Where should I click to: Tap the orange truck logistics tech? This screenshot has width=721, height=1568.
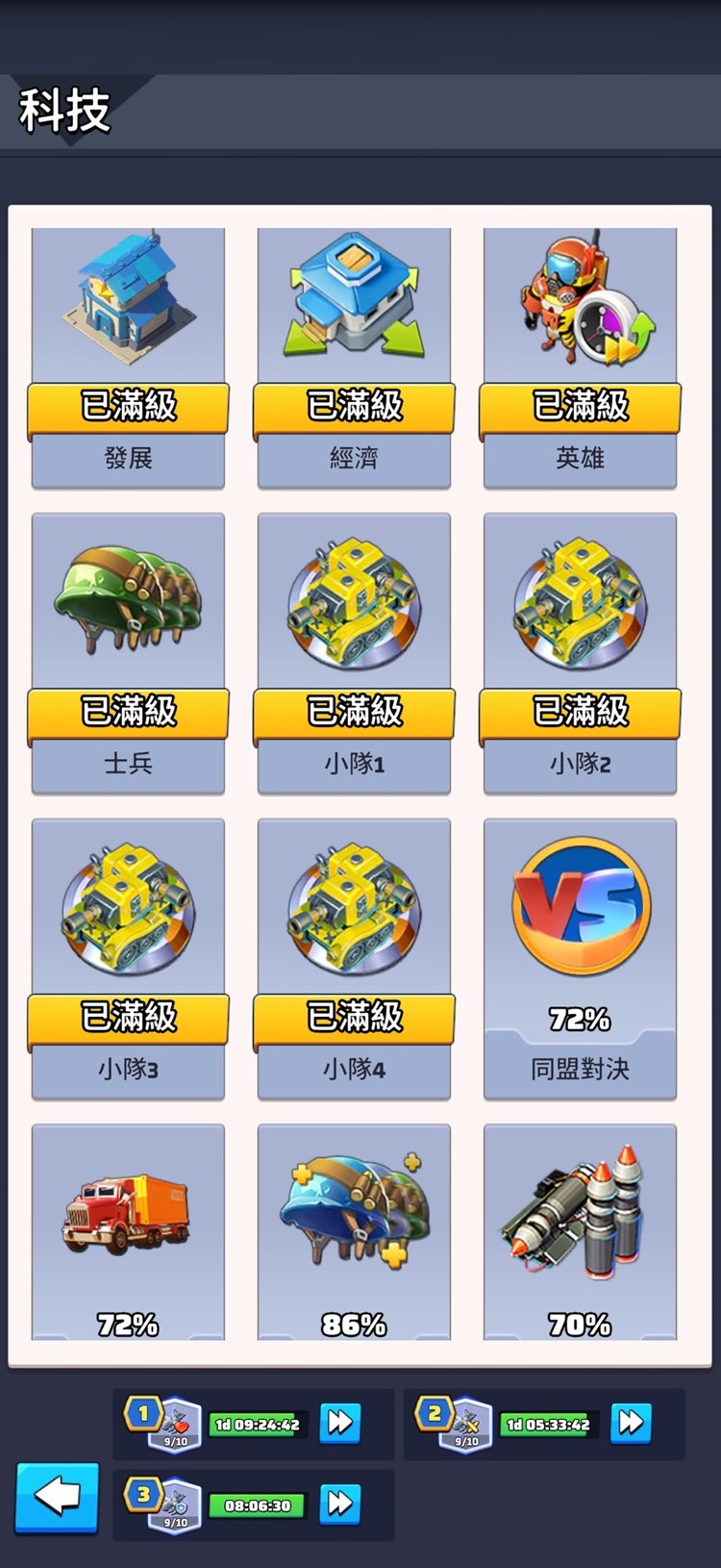pyautogui.click(x=128, y=1212)
